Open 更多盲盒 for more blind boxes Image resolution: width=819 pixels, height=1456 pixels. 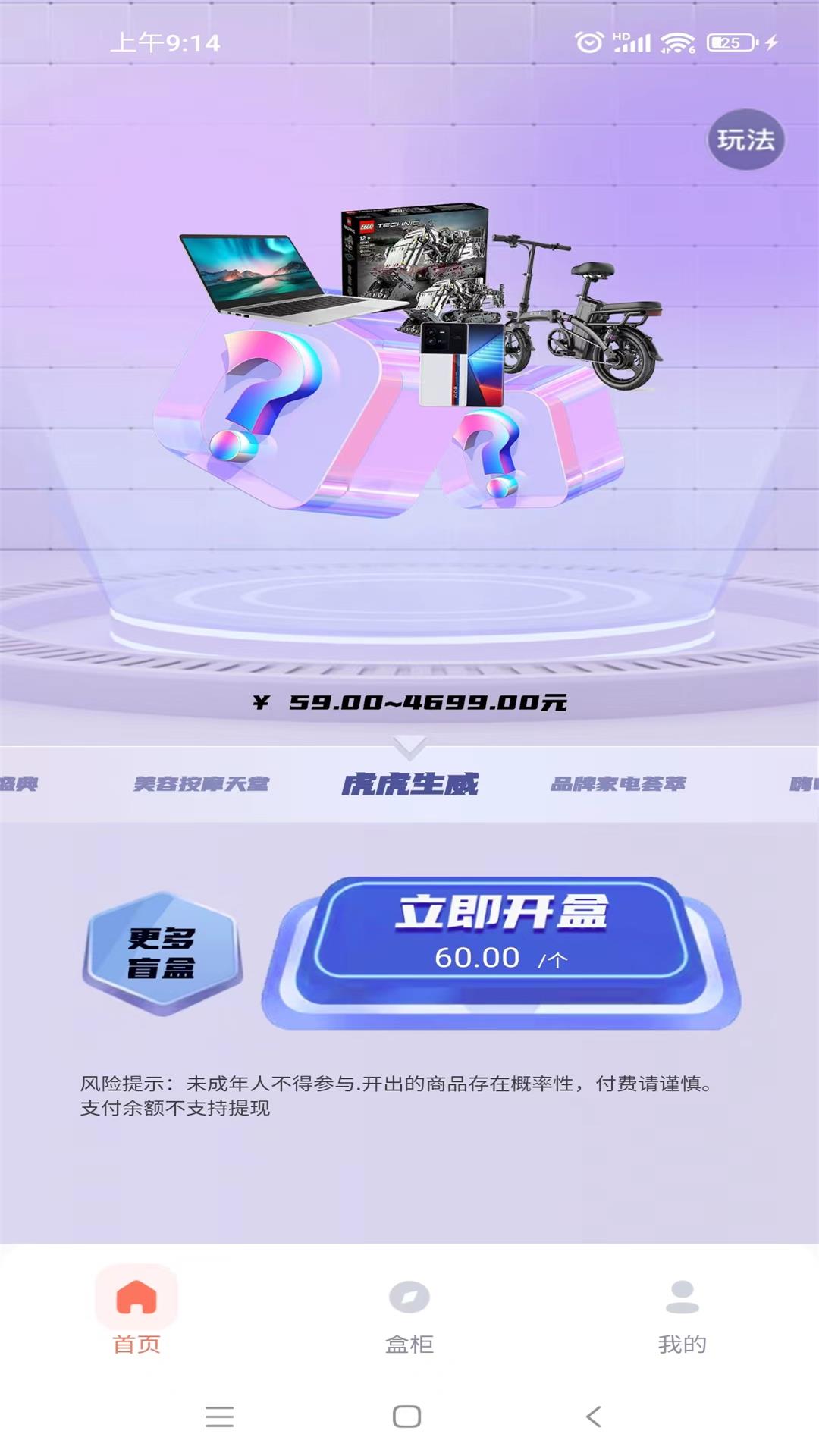click(x=162, y=953)
